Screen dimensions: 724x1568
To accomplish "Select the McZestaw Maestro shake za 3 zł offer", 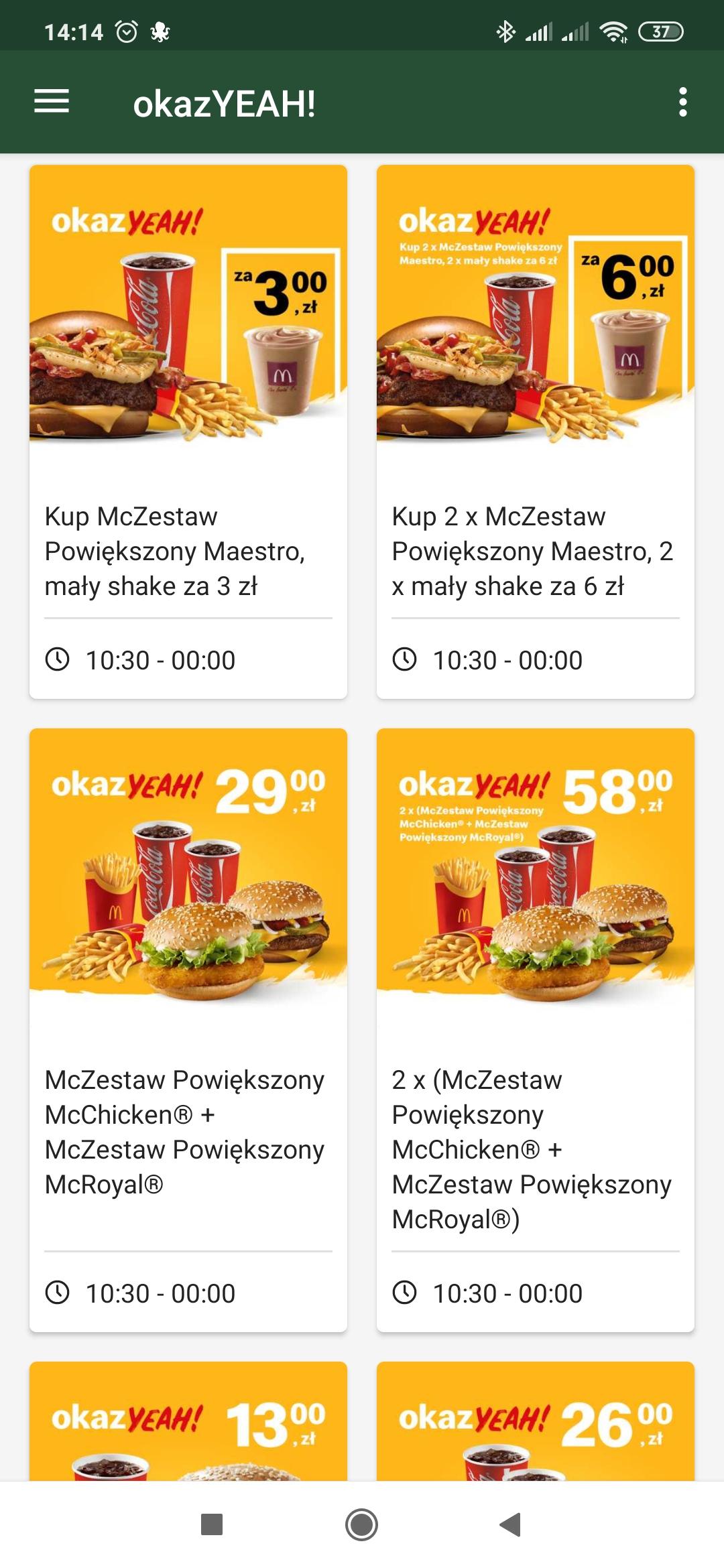I will [188, 429].
